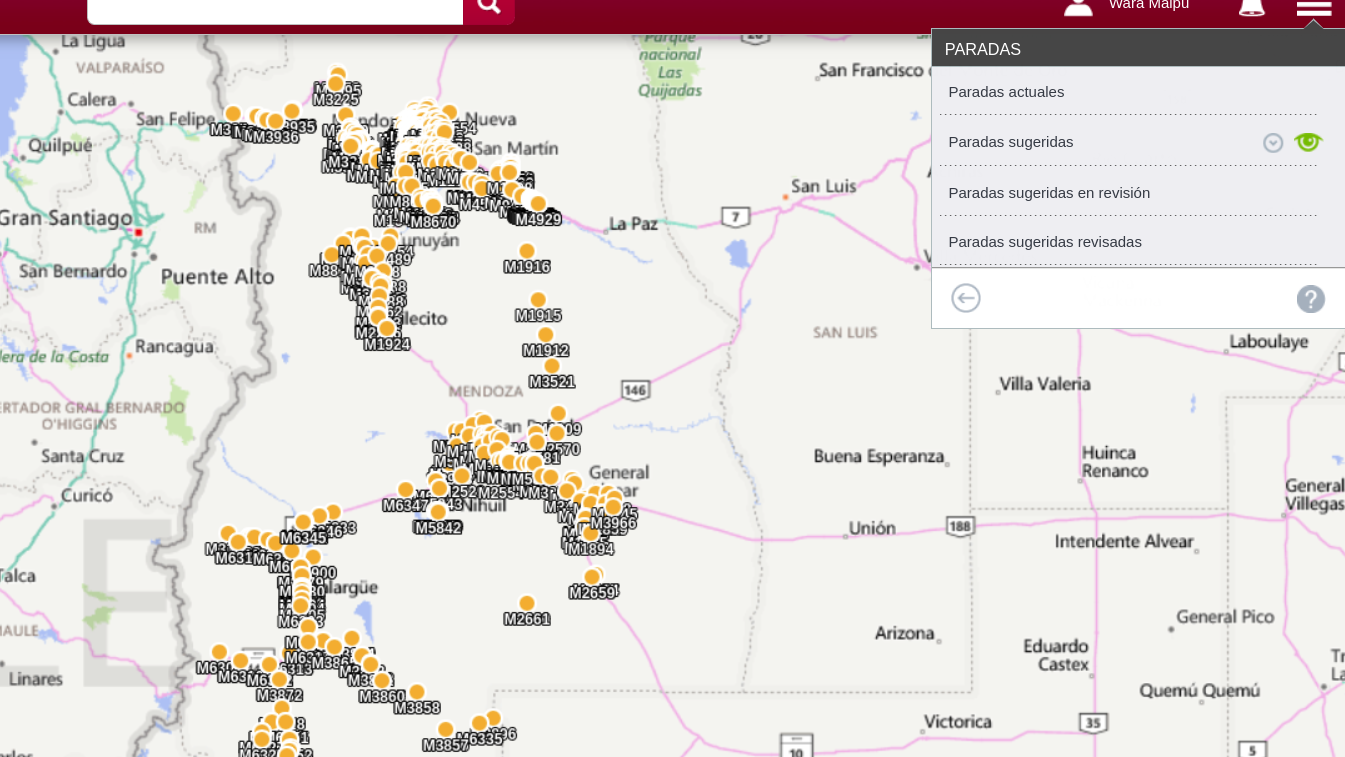The height and width of the screenshot is (757, 1345).
Task: Toggle the hamburger menu
Action: click(1313, 9)
